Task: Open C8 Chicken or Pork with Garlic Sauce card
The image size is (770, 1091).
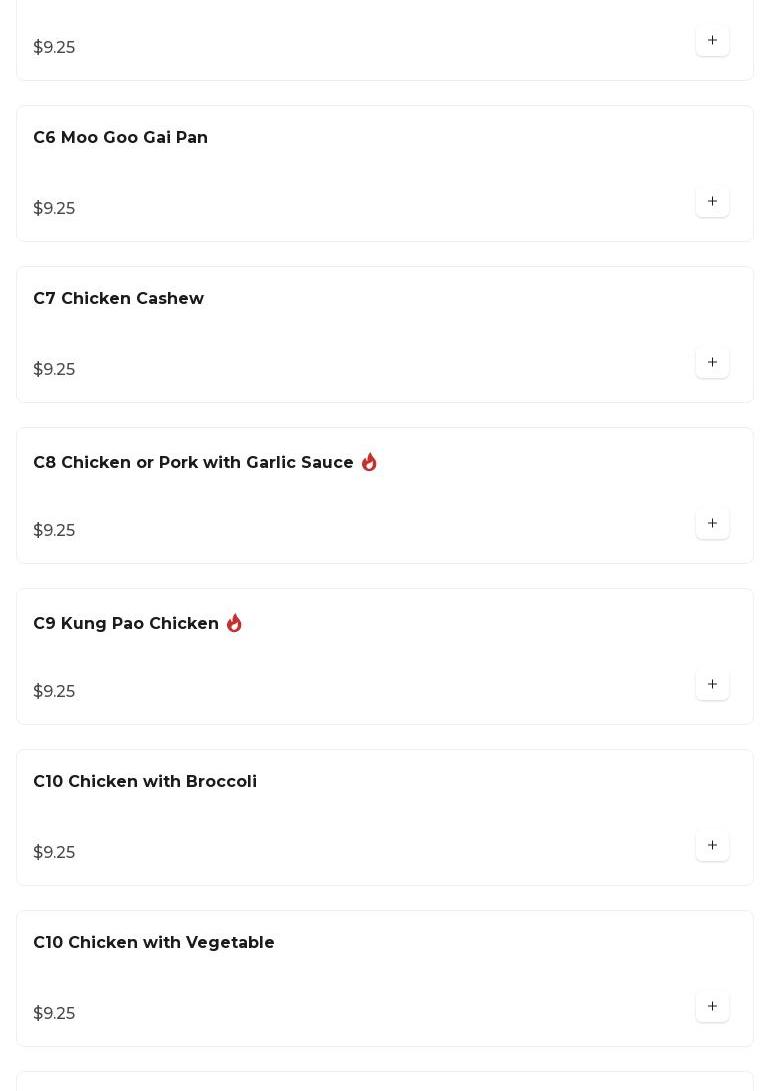Action: coord(193,463)
